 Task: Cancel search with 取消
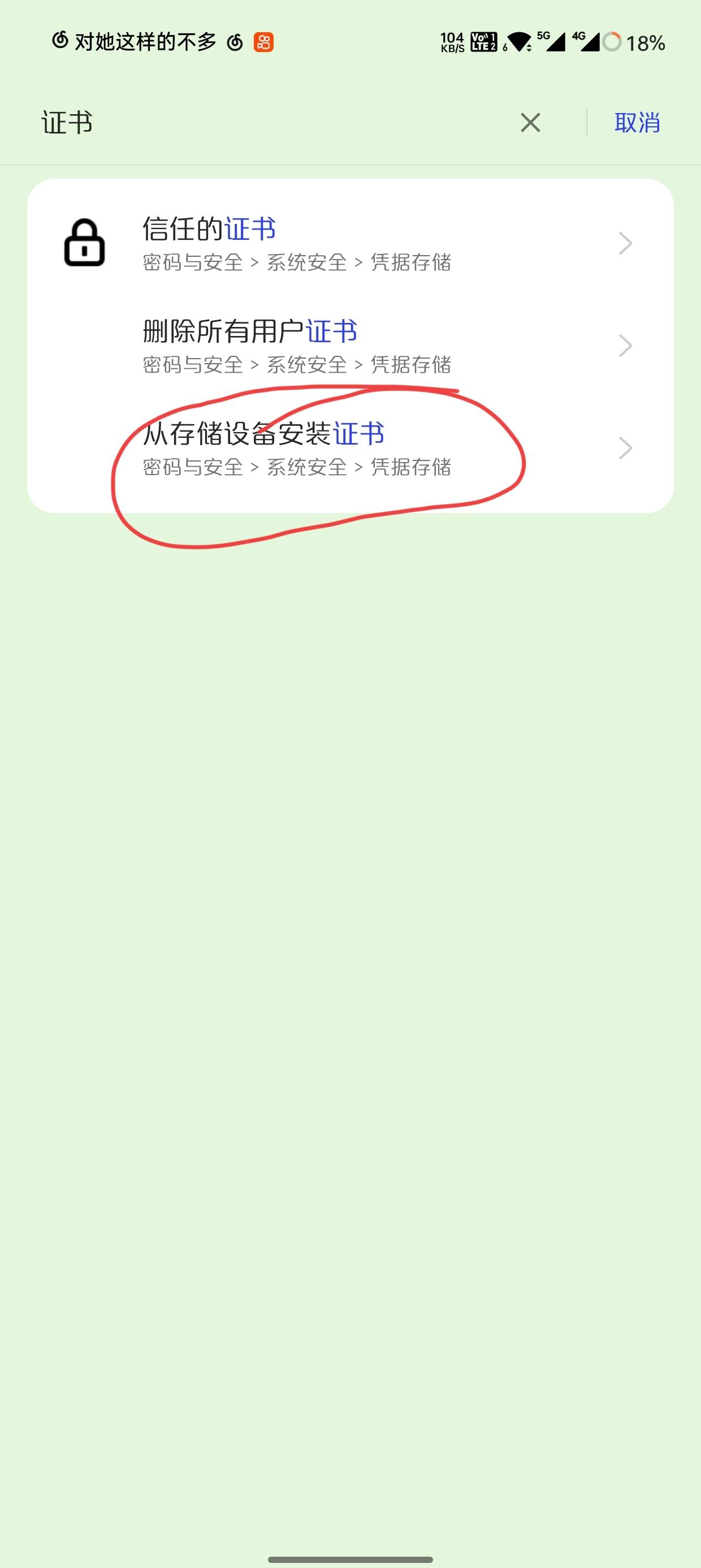pos(637,122)
